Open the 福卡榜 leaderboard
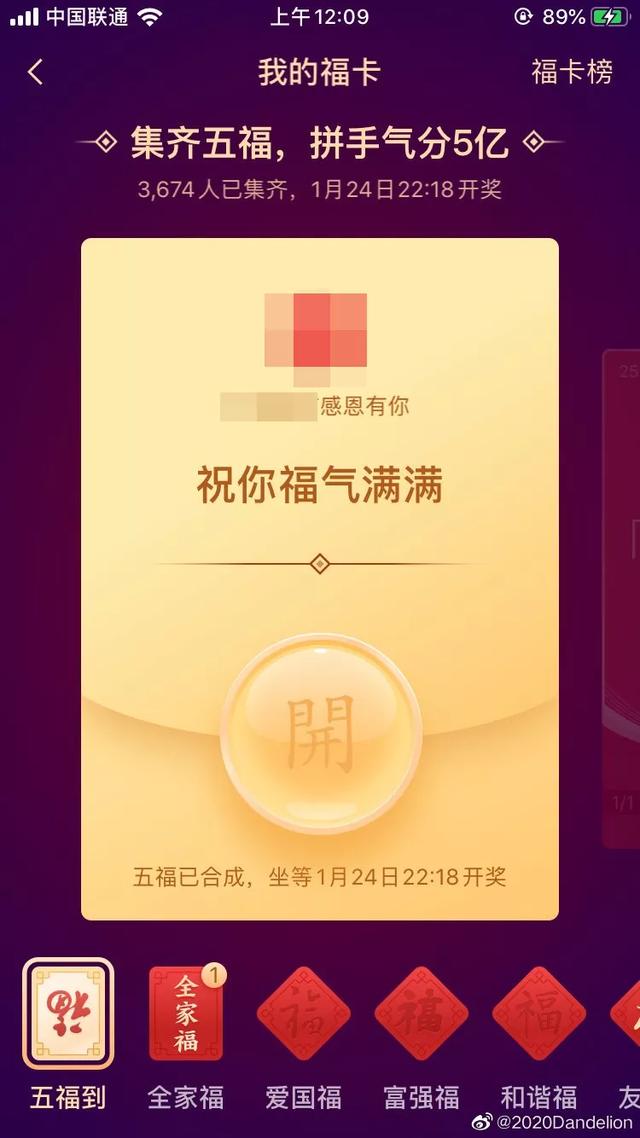 tap(571, 72)
